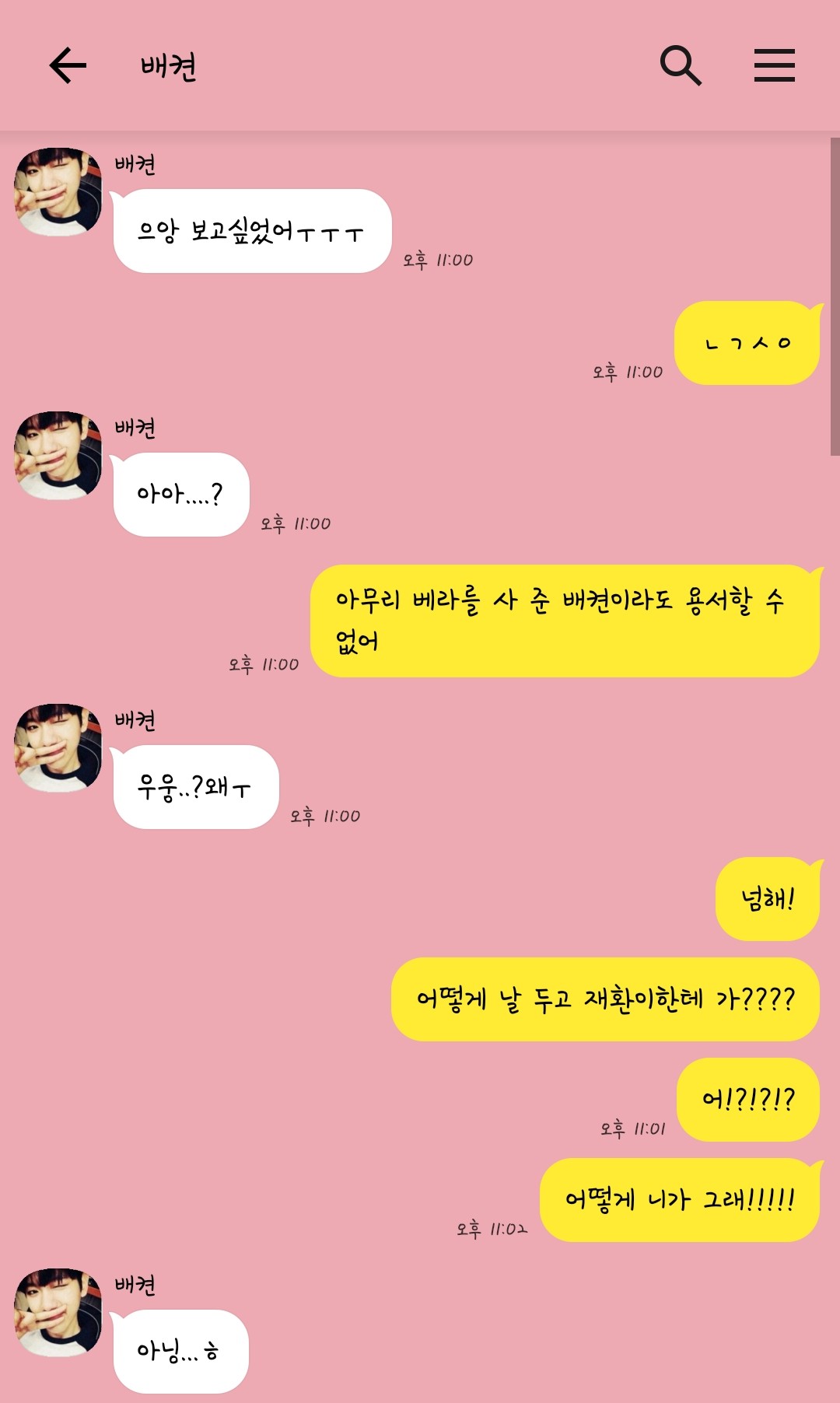Open the hamburger menu
The image size is (840, 1403).
tap(775, 65)
